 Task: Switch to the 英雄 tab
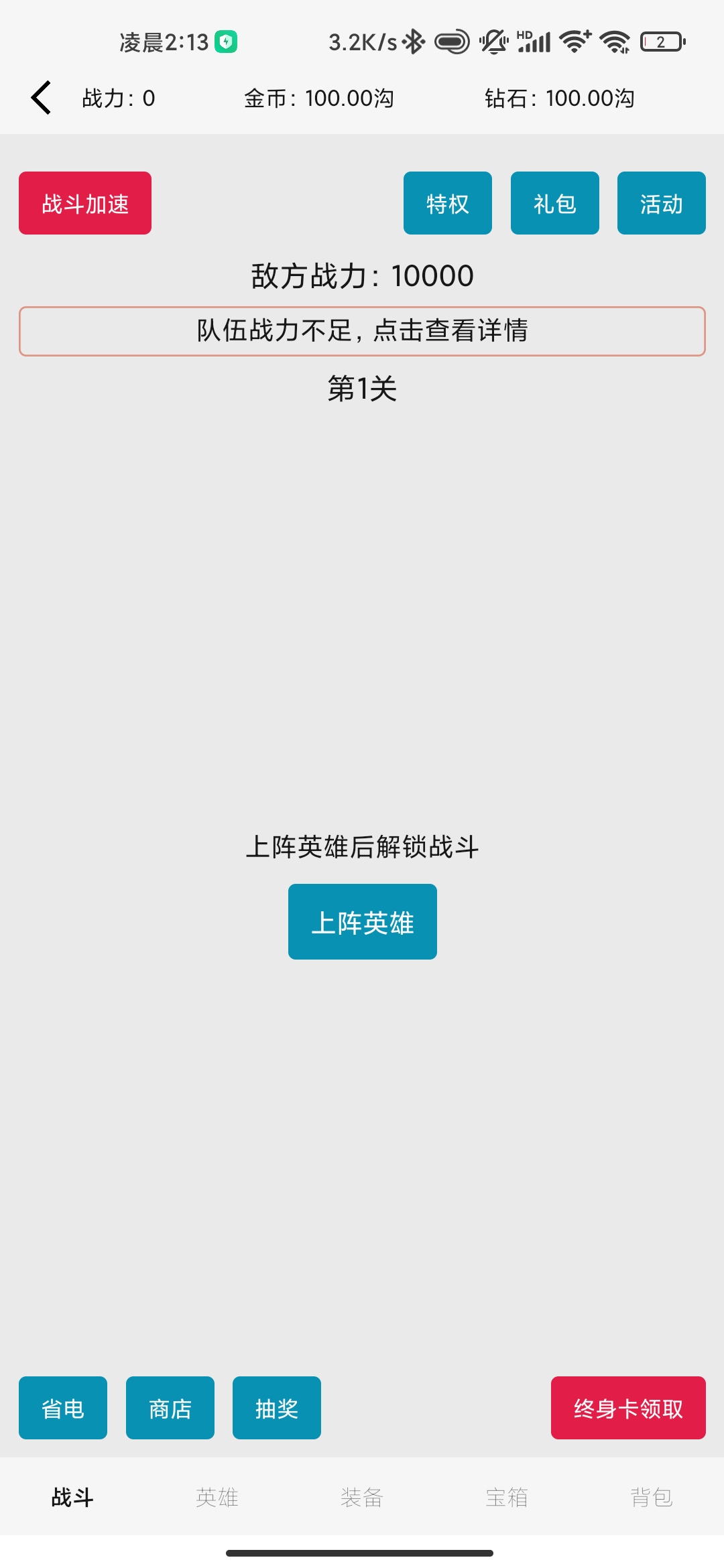point(217,1497)
